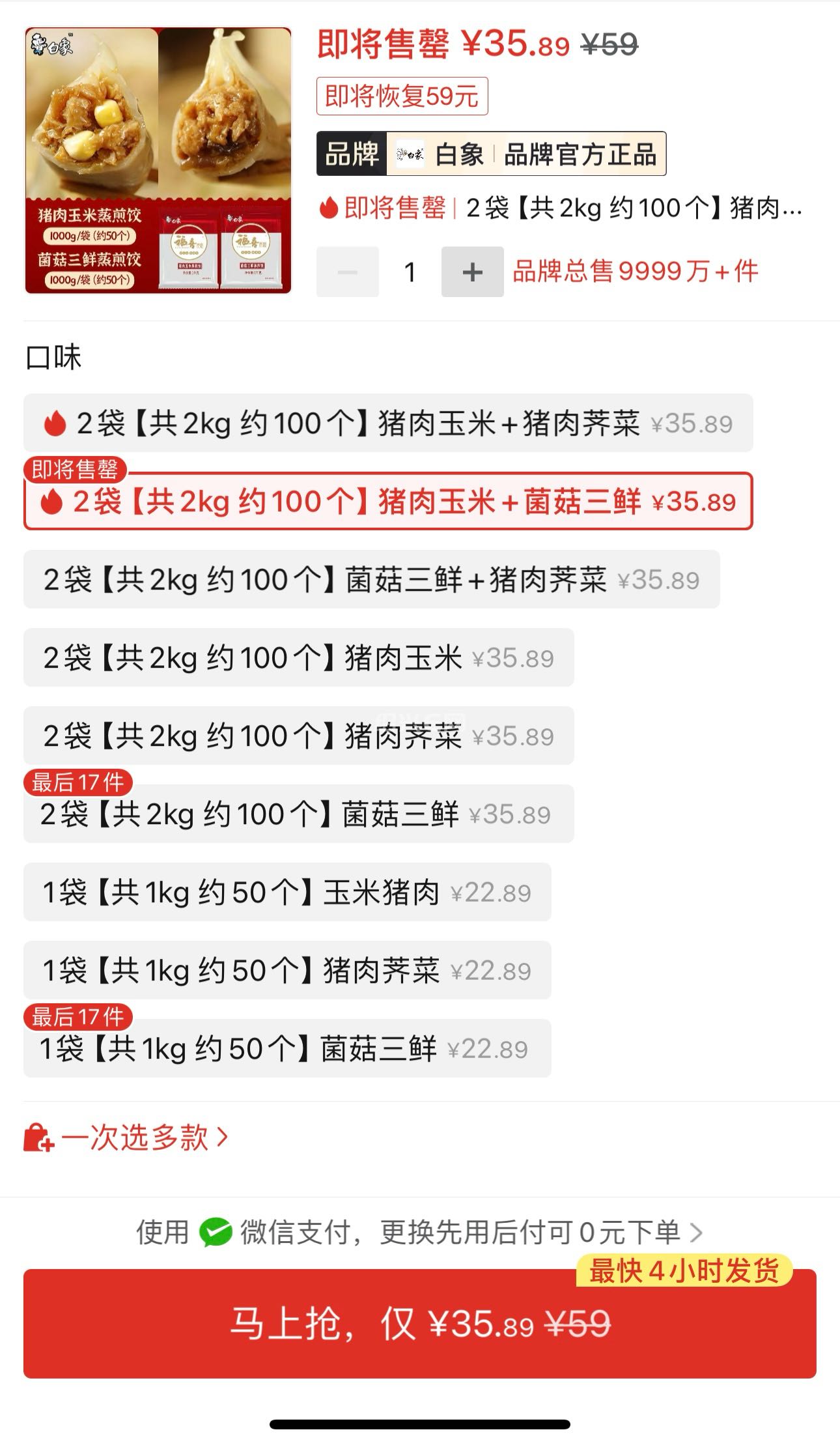
Task: Open the product image preview
Action: click(x=158, y=160)
